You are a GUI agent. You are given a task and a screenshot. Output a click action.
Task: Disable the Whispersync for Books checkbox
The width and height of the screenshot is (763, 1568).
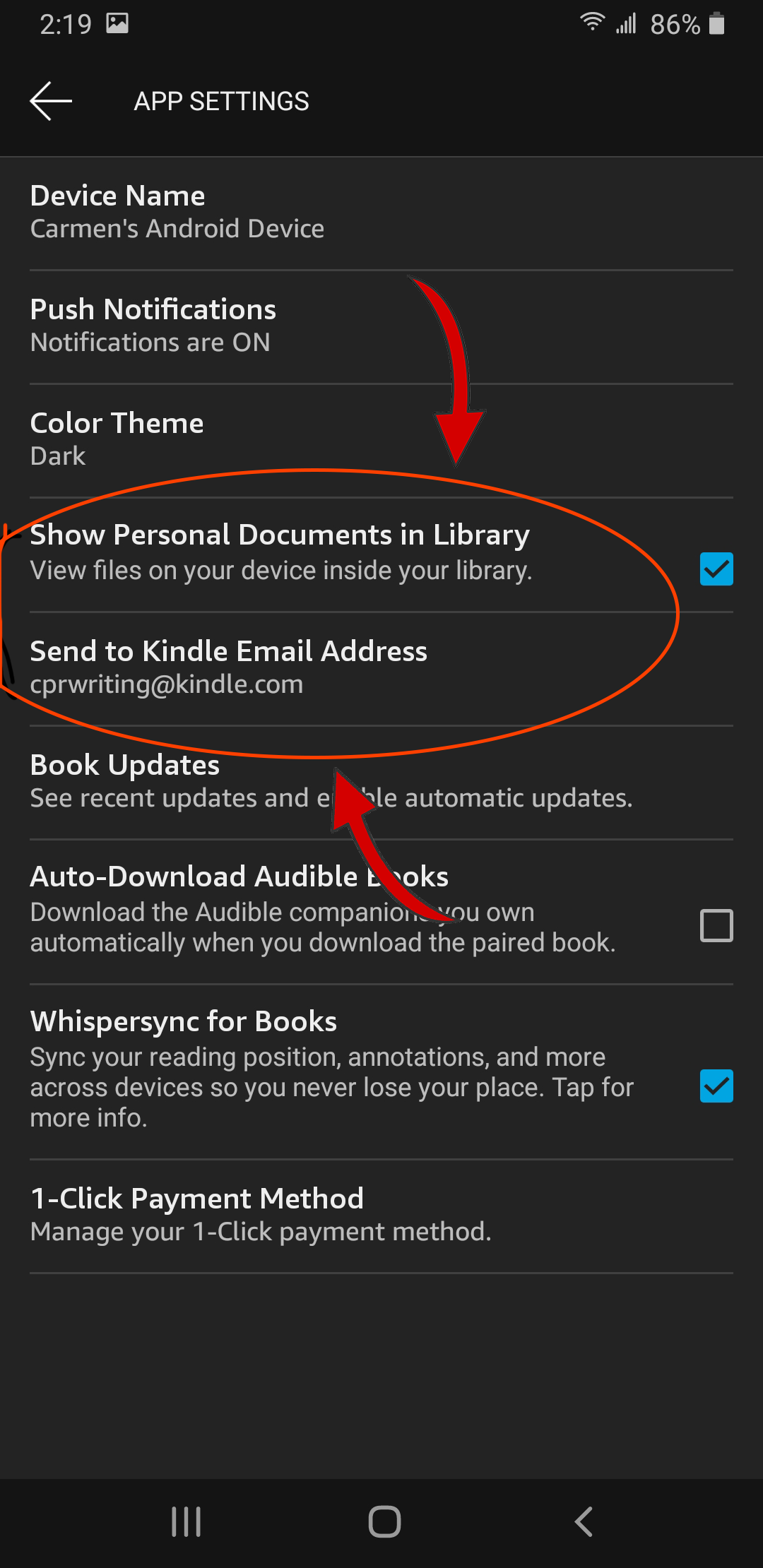click(716, 1086)
